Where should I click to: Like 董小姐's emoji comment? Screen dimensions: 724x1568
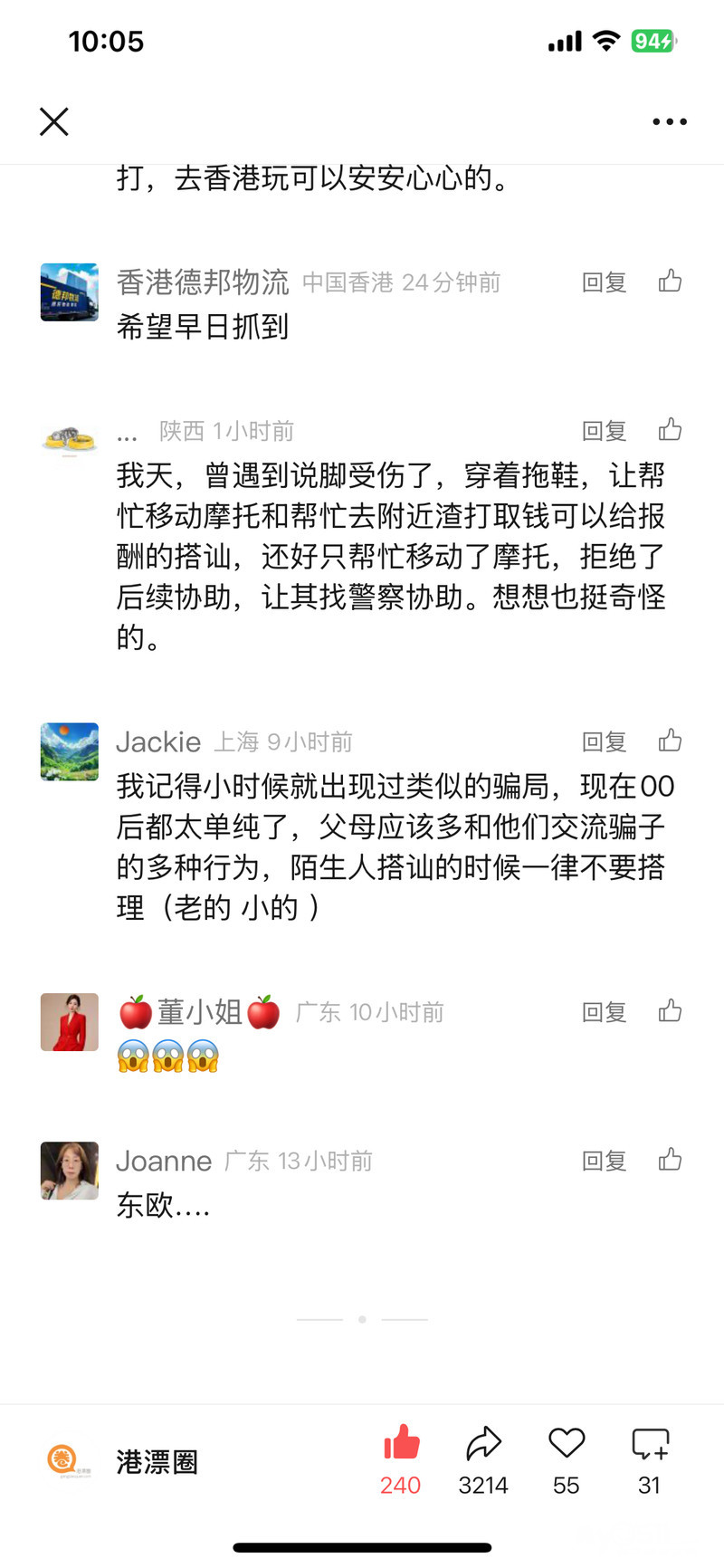[670, 1011]
